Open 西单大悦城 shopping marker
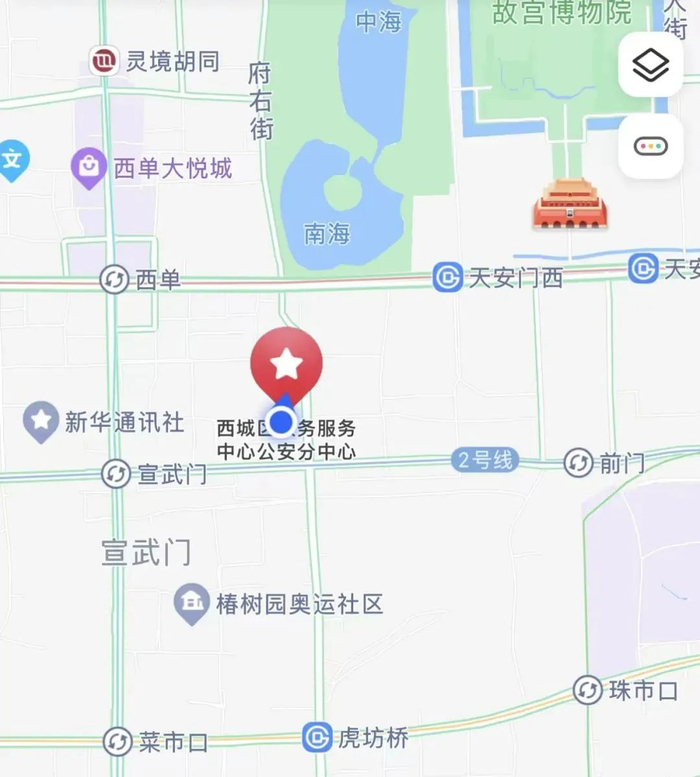The height and width of the screenshot is (777, 700). pyautogui.click(x=90, y=168)
